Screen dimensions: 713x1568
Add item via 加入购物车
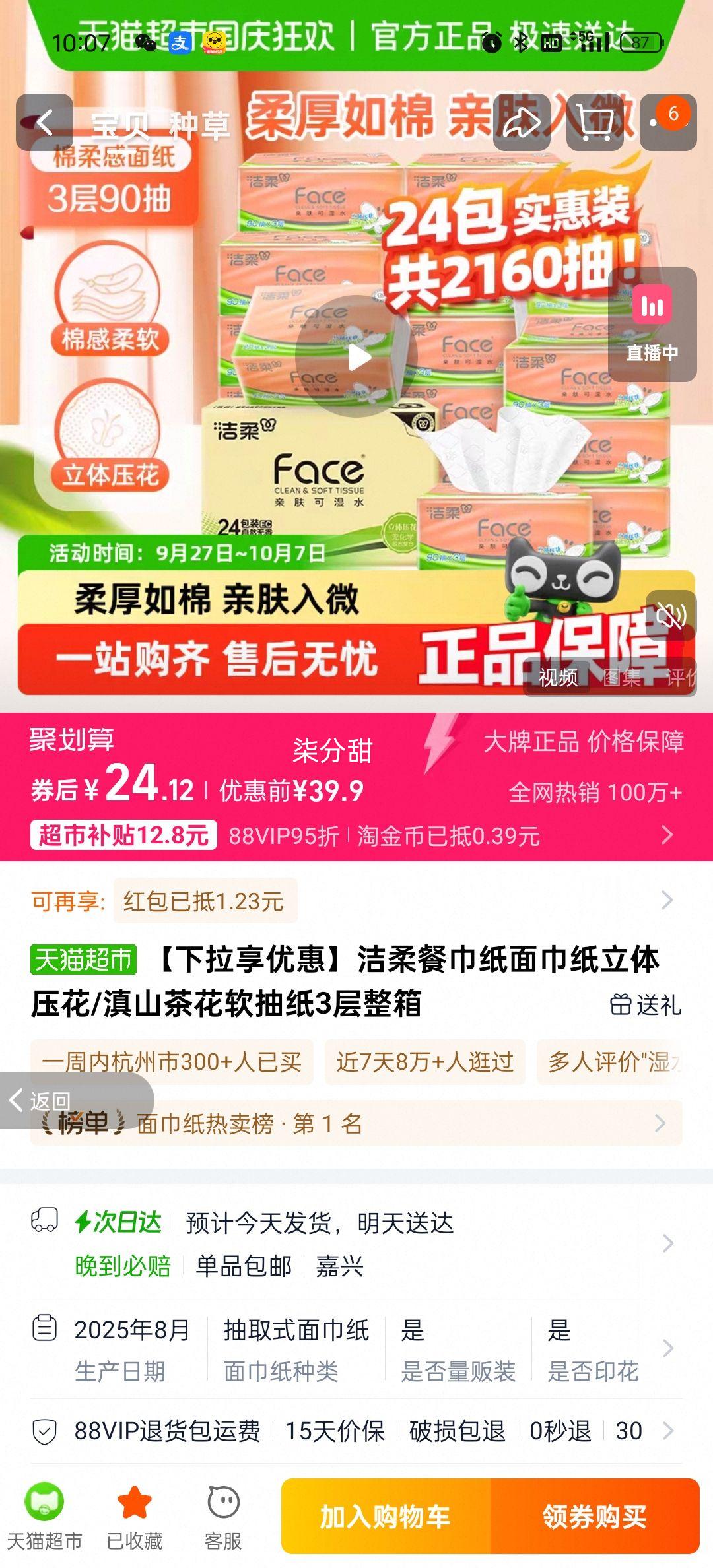(386, 1517)
